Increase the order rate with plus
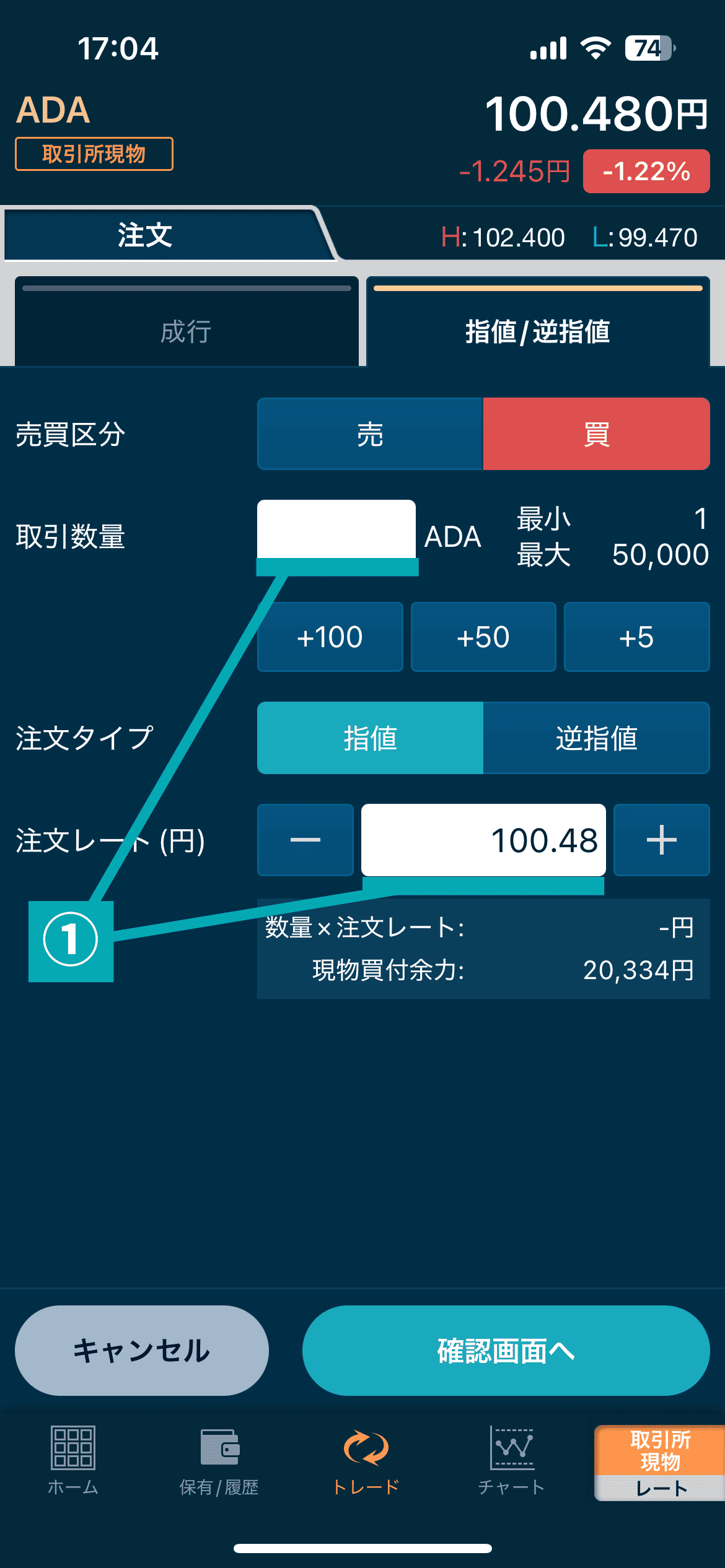Screen dimensions: 725x1568 (661, 840)
